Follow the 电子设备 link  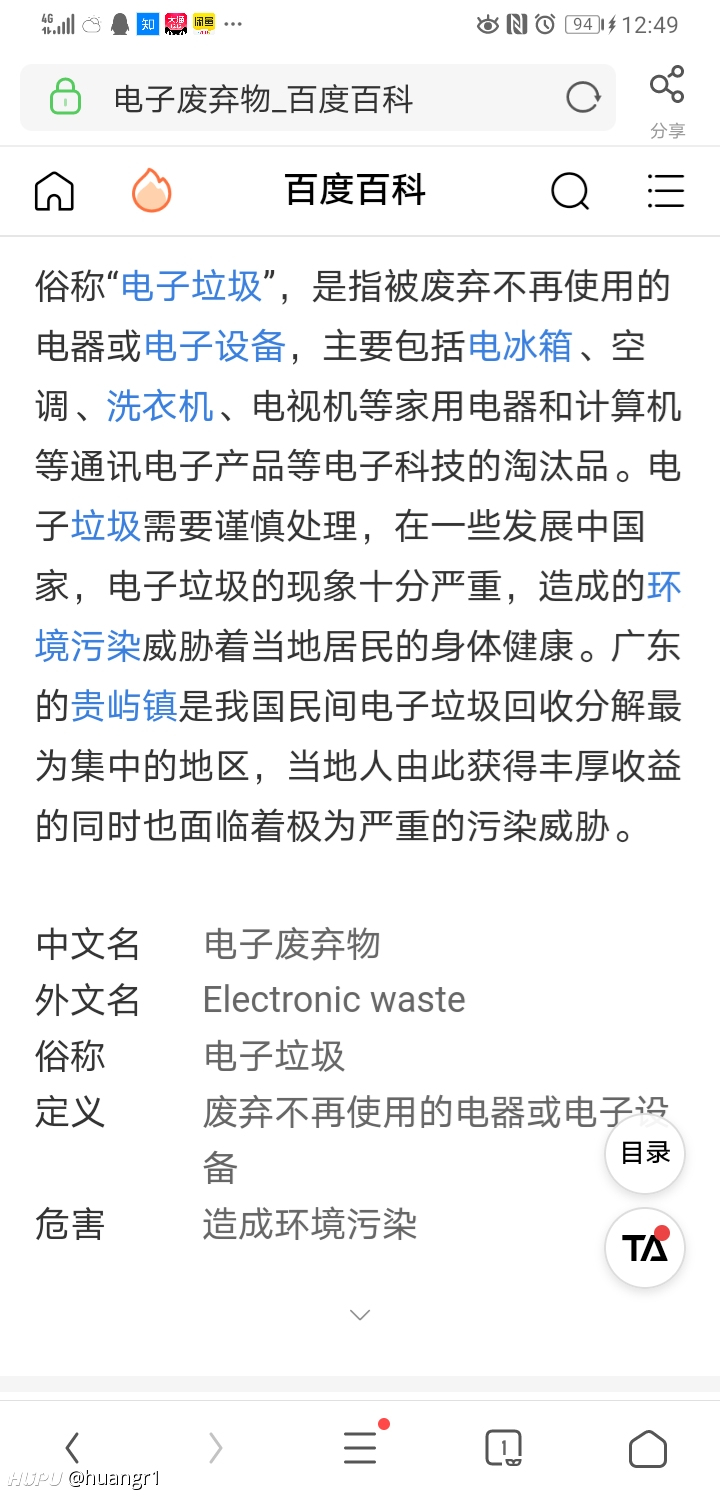point(215,347)
